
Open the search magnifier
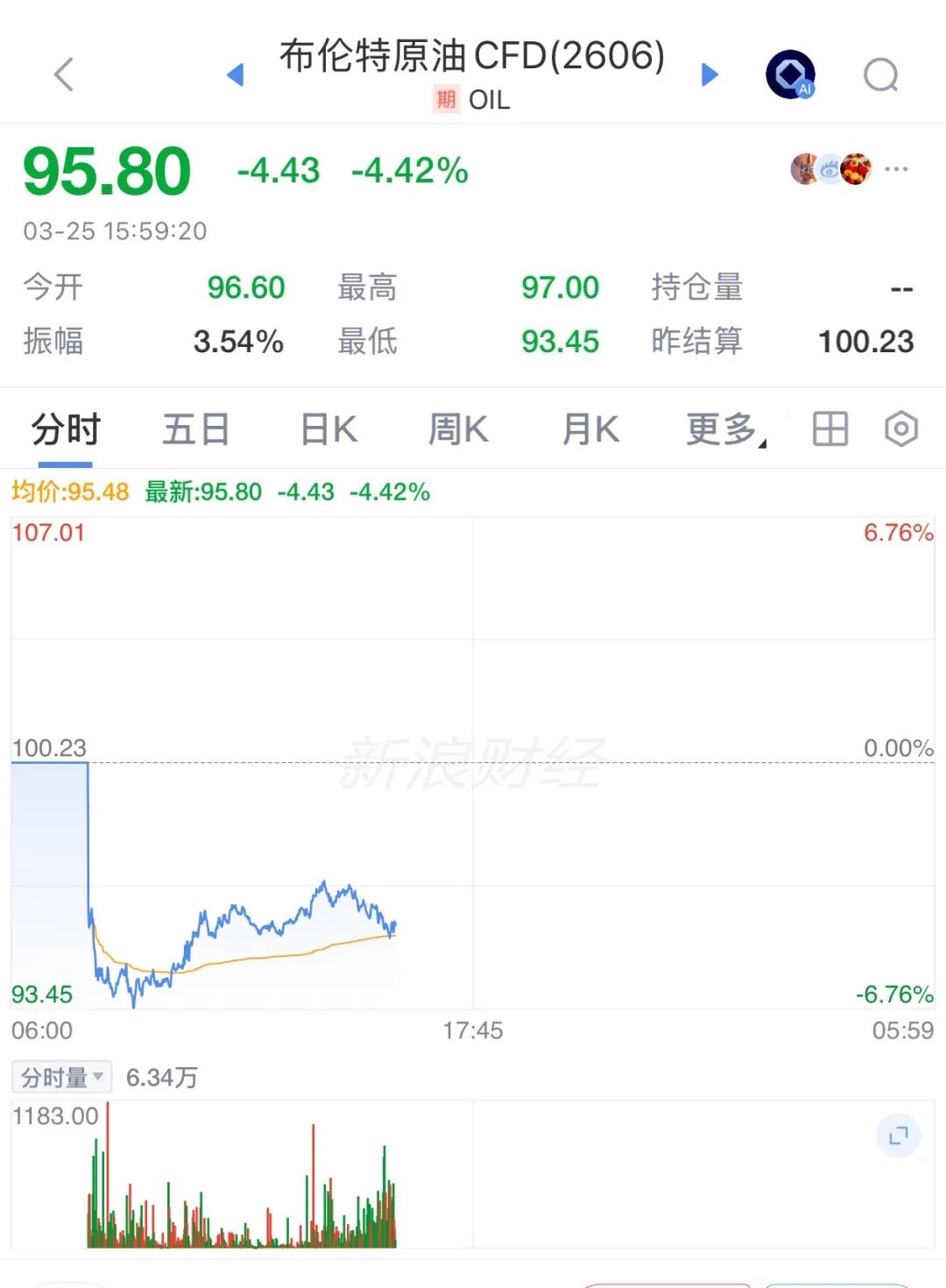coord(880,75)
